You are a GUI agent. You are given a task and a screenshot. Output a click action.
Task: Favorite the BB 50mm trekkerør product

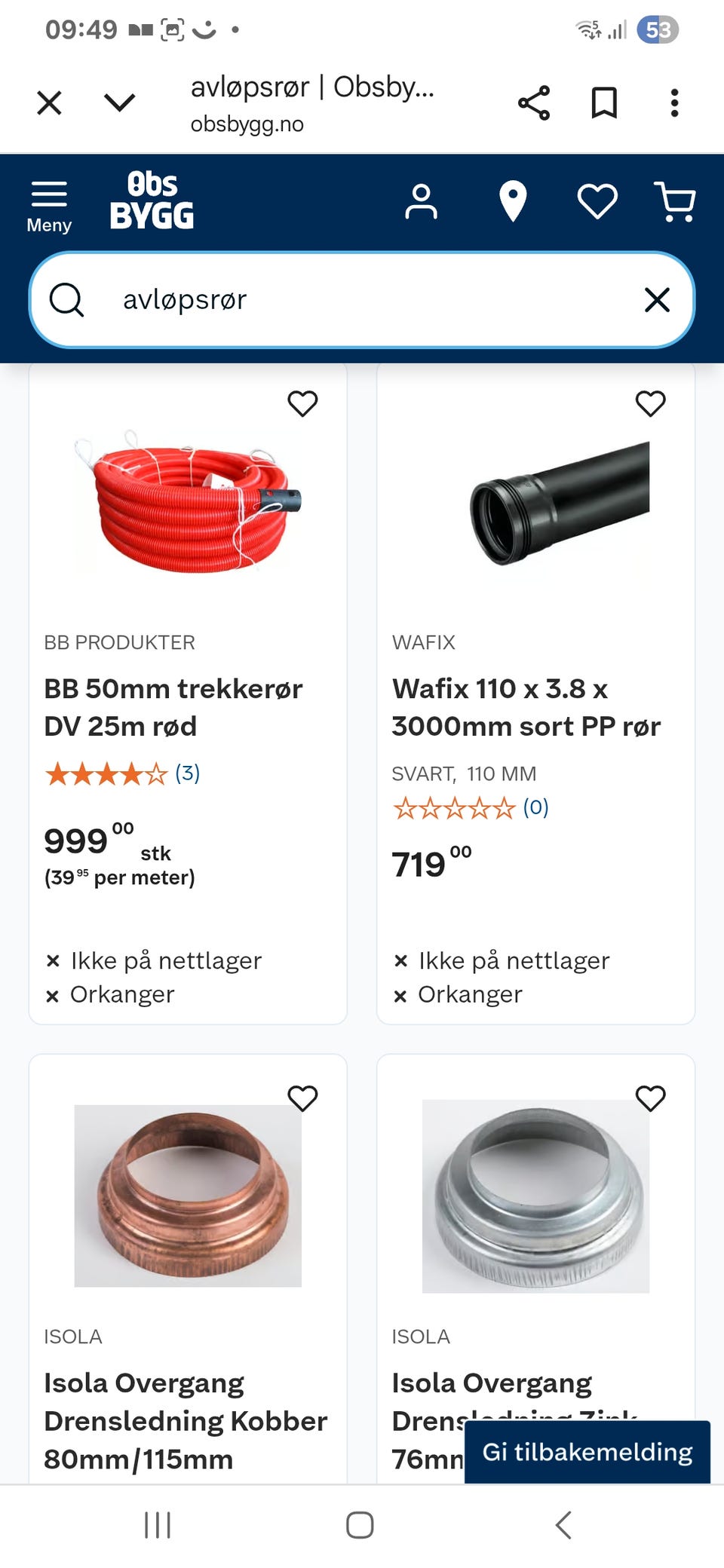coord(302,404)
